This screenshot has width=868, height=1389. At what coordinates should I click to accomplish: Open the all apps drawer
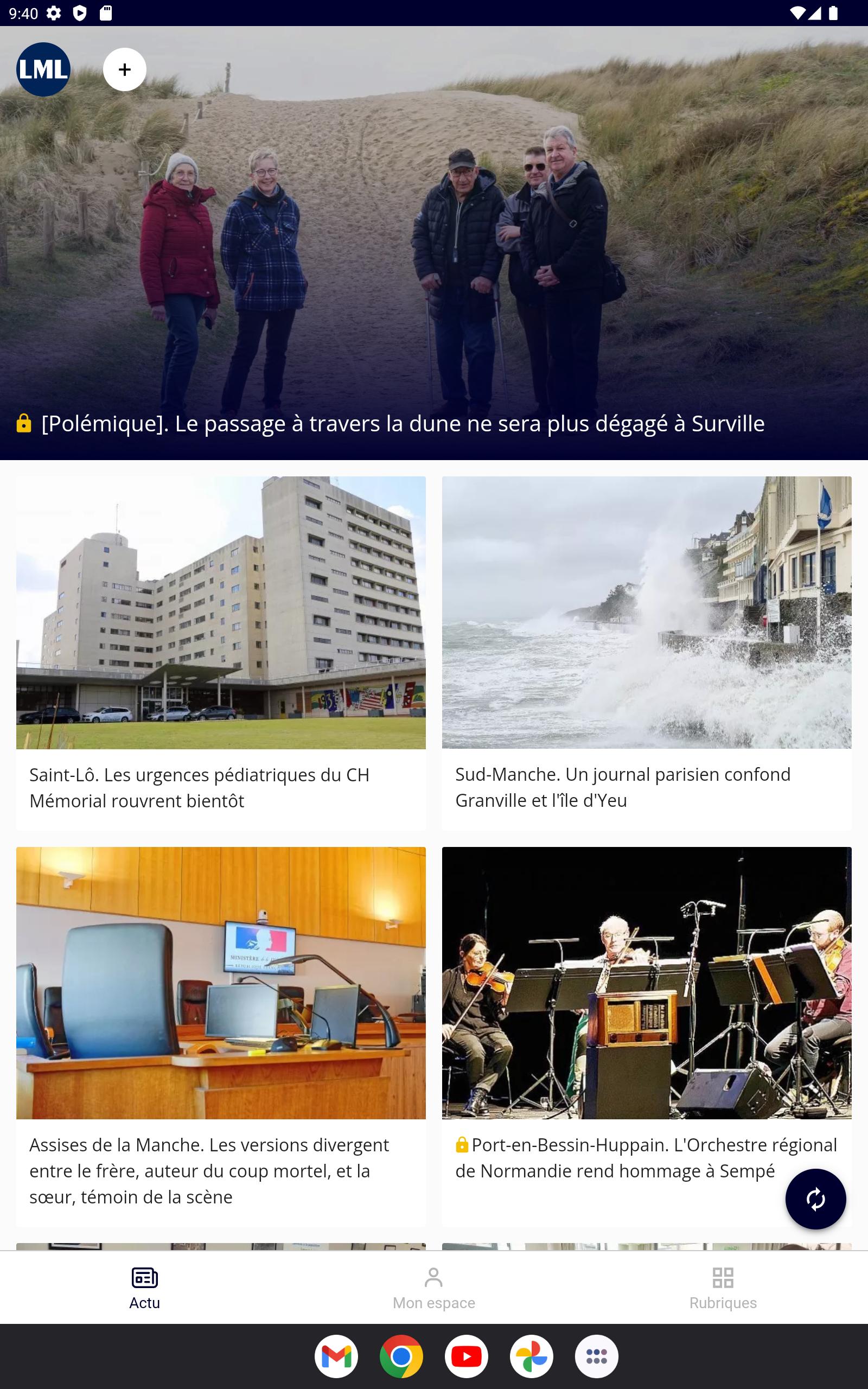pyautogui.click(x=596, y=1357)
